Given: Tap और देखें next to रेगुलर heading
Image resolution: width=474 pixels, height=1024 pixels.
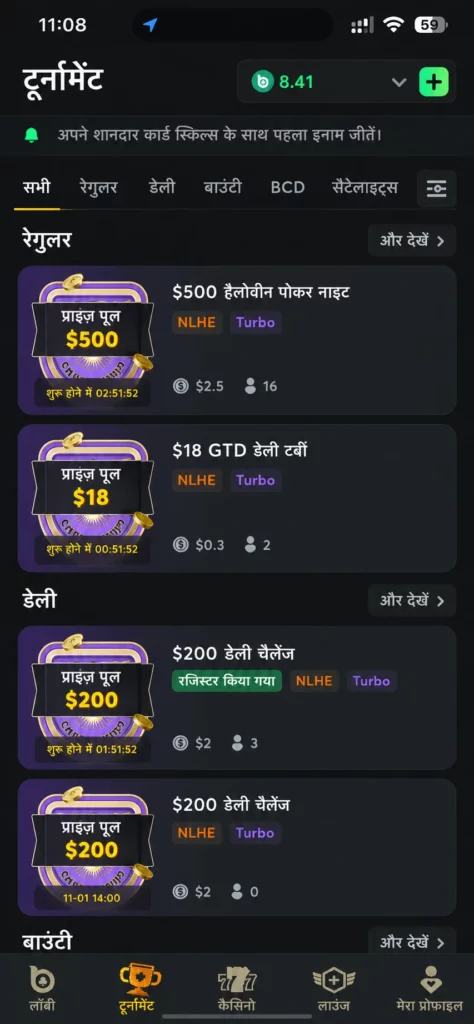Looking at the screenshot, I should coord(412,240).
